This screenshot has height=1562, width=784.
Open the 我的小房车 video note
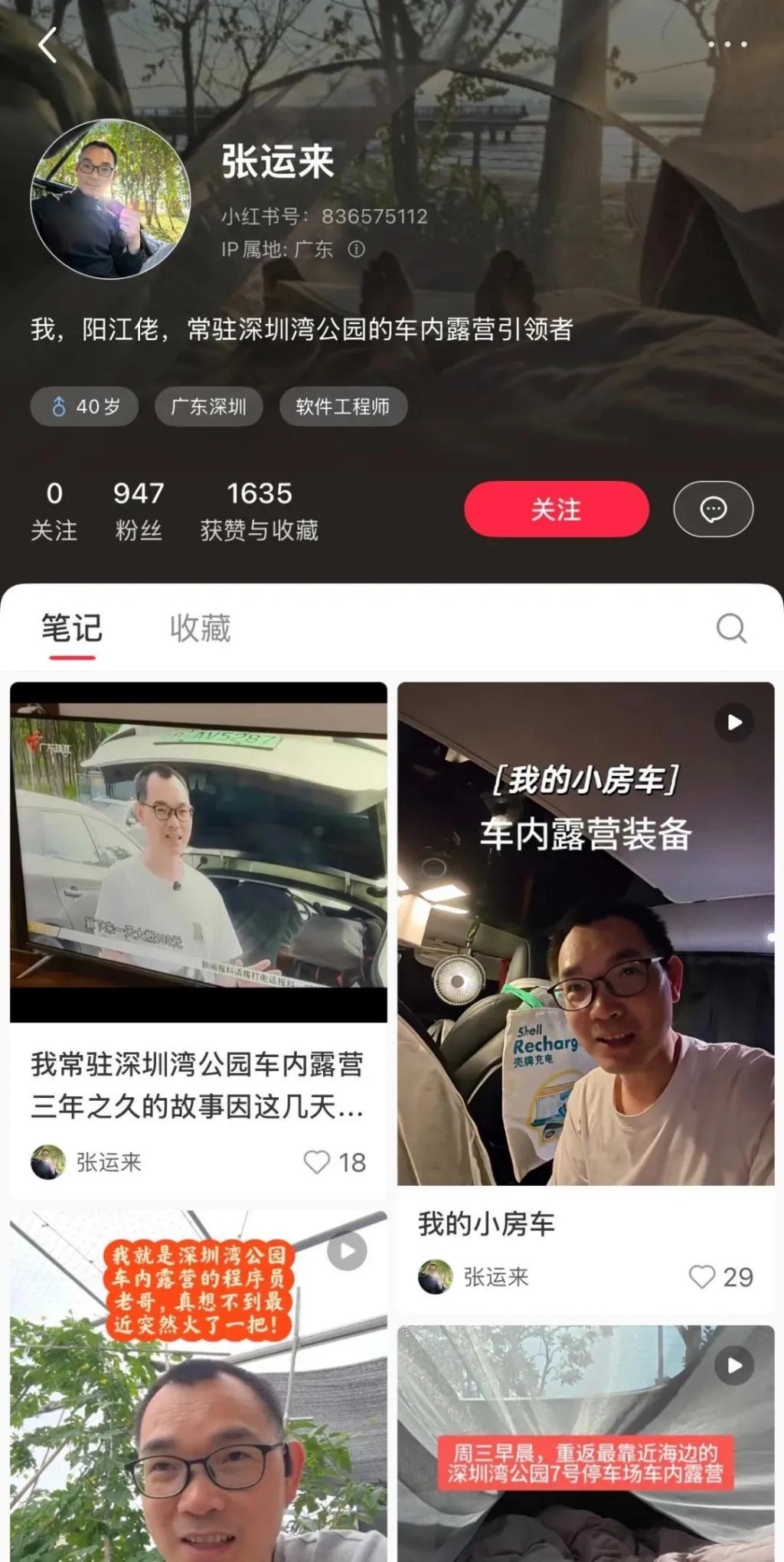pos(586,933)
